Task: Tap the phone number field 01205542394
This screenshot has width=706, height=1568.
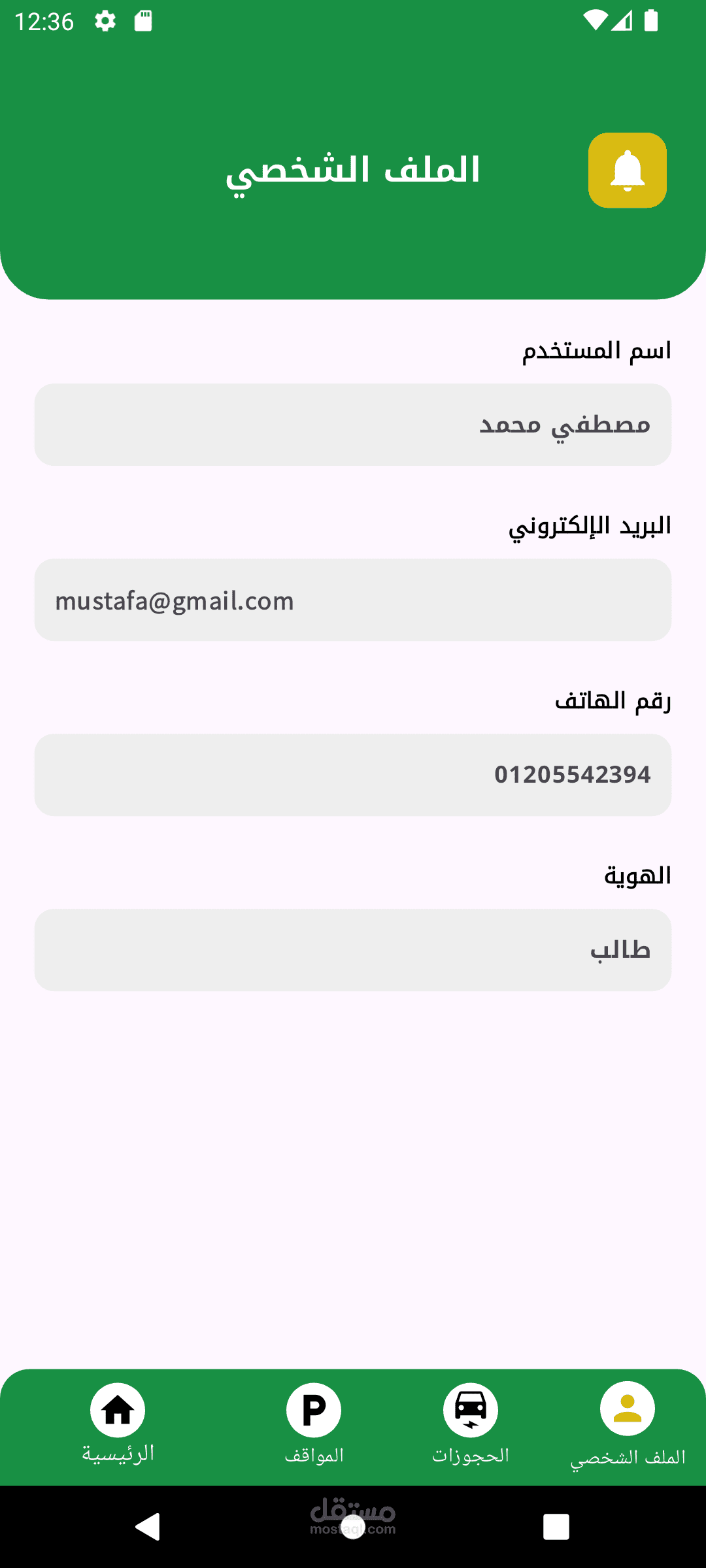Action: (353, 775)
